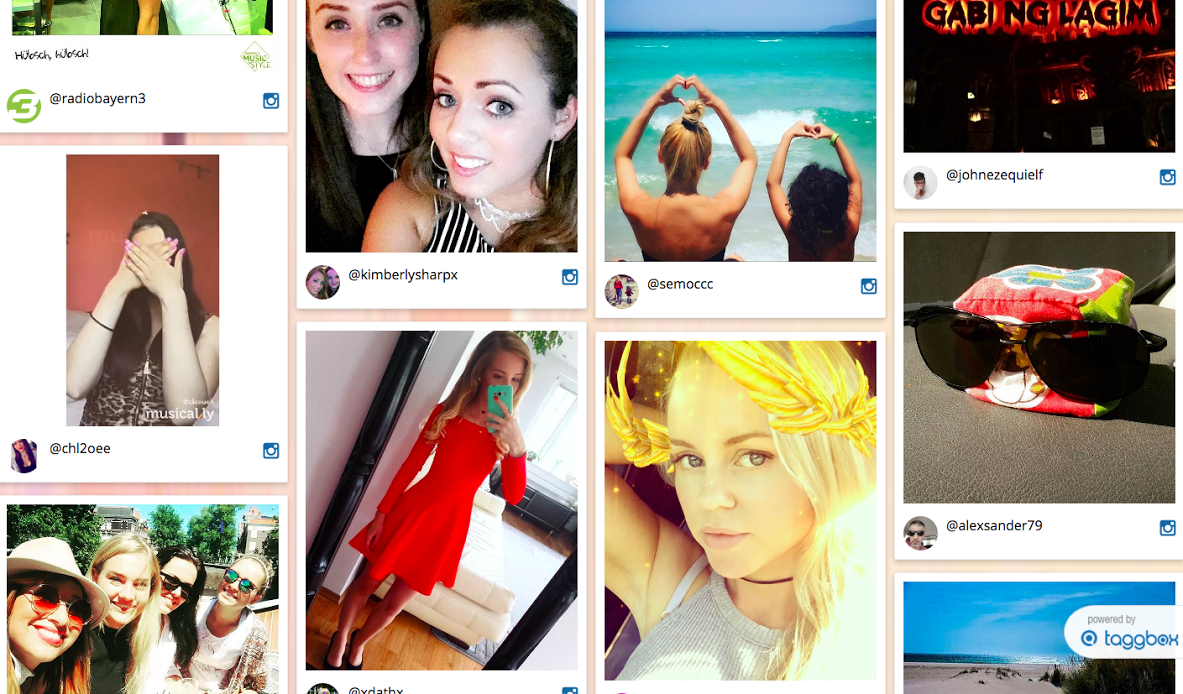View @semoccc's beach photo
Screen dimensions: 1183x694
point(740,130)
